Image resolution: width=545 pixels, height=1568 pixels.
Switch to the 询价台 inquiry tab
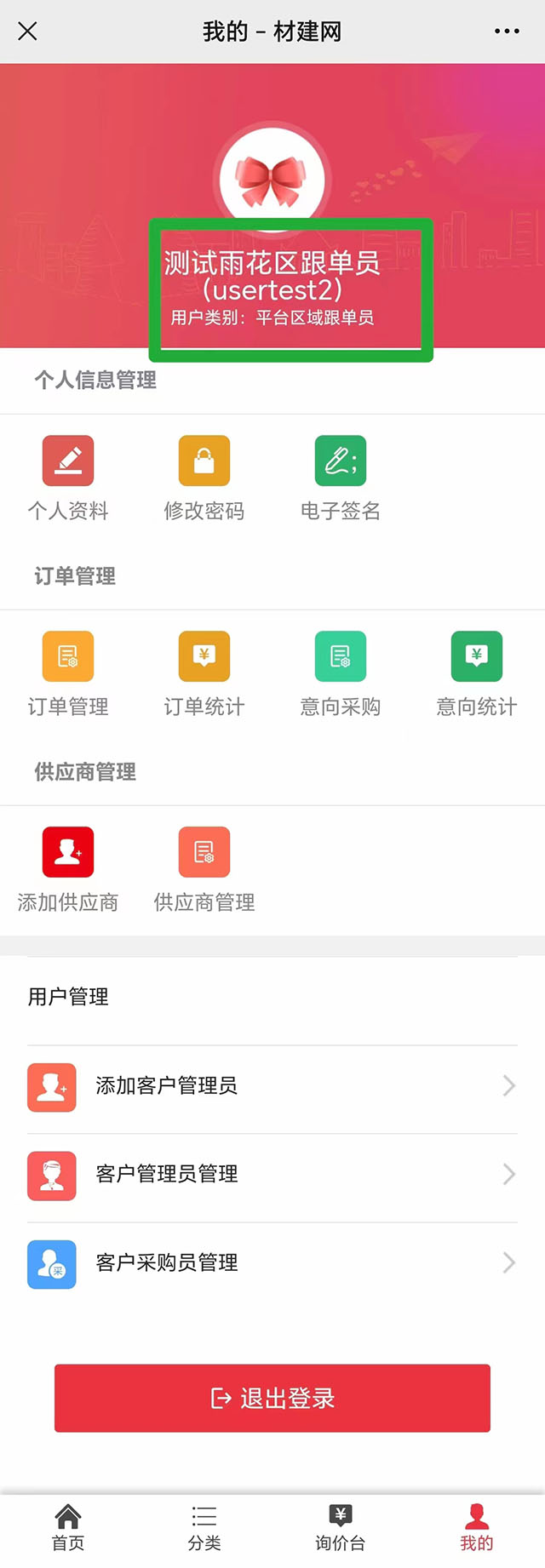point(341,1529)
